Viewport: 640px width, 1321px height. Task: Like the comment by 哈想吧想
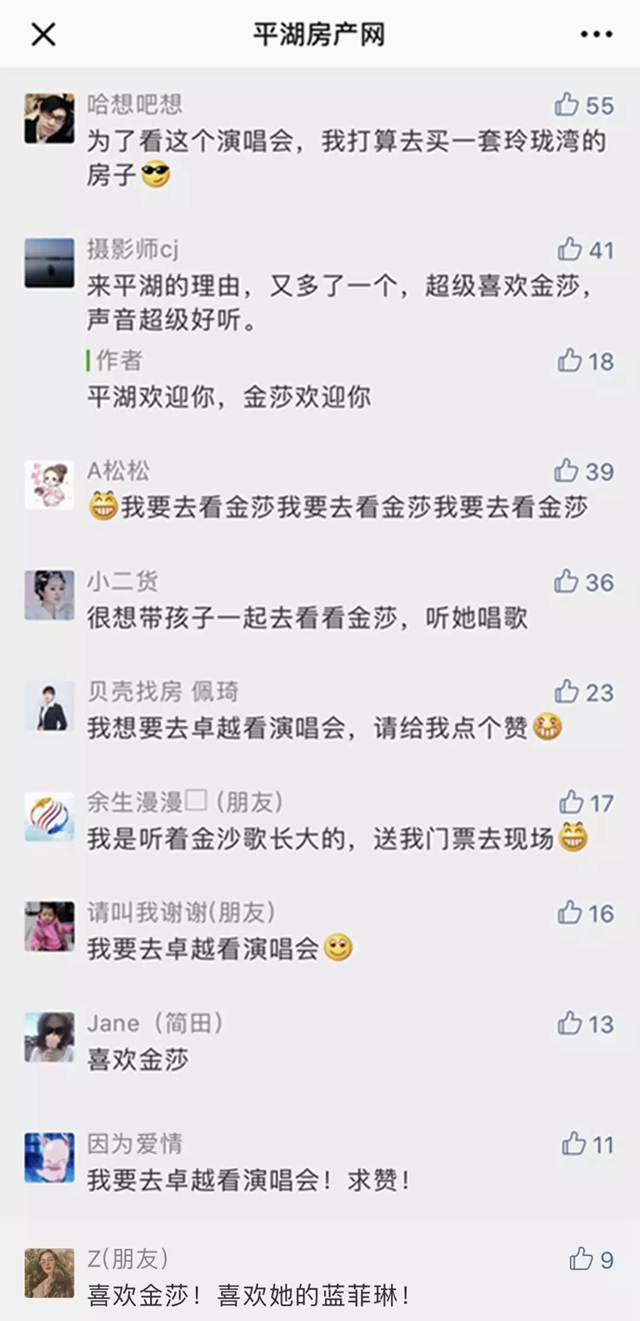(568, 104)
